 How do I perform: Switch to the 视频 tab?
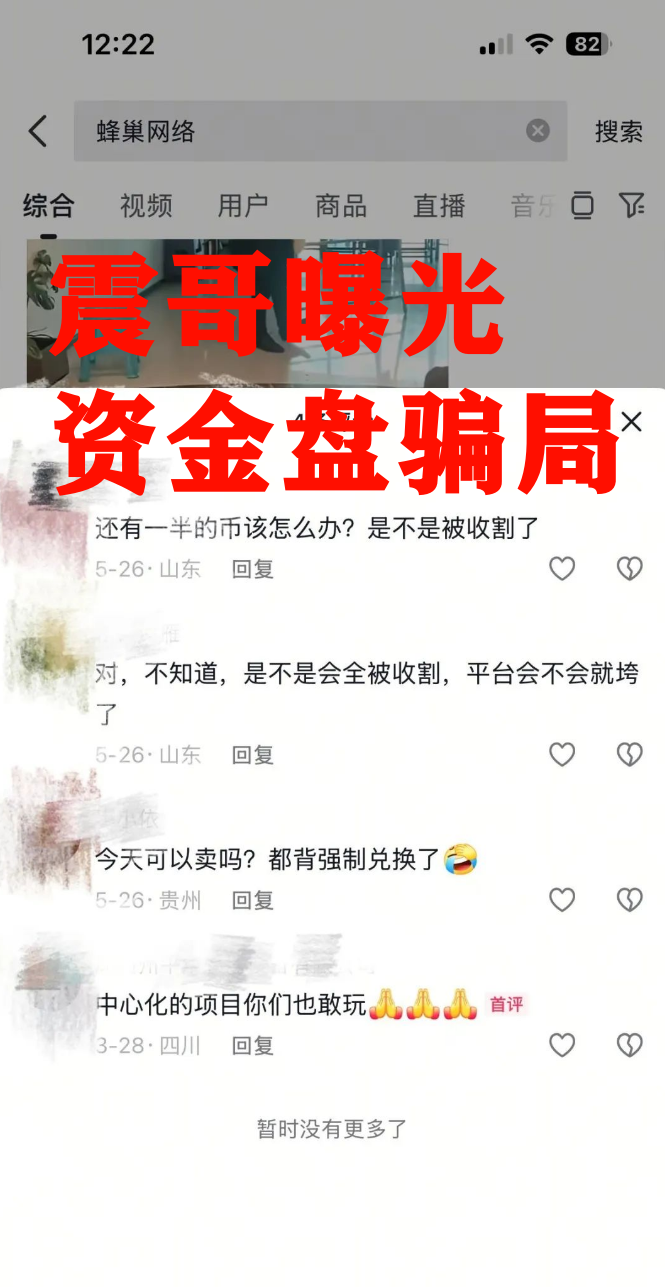pos(146,206)
